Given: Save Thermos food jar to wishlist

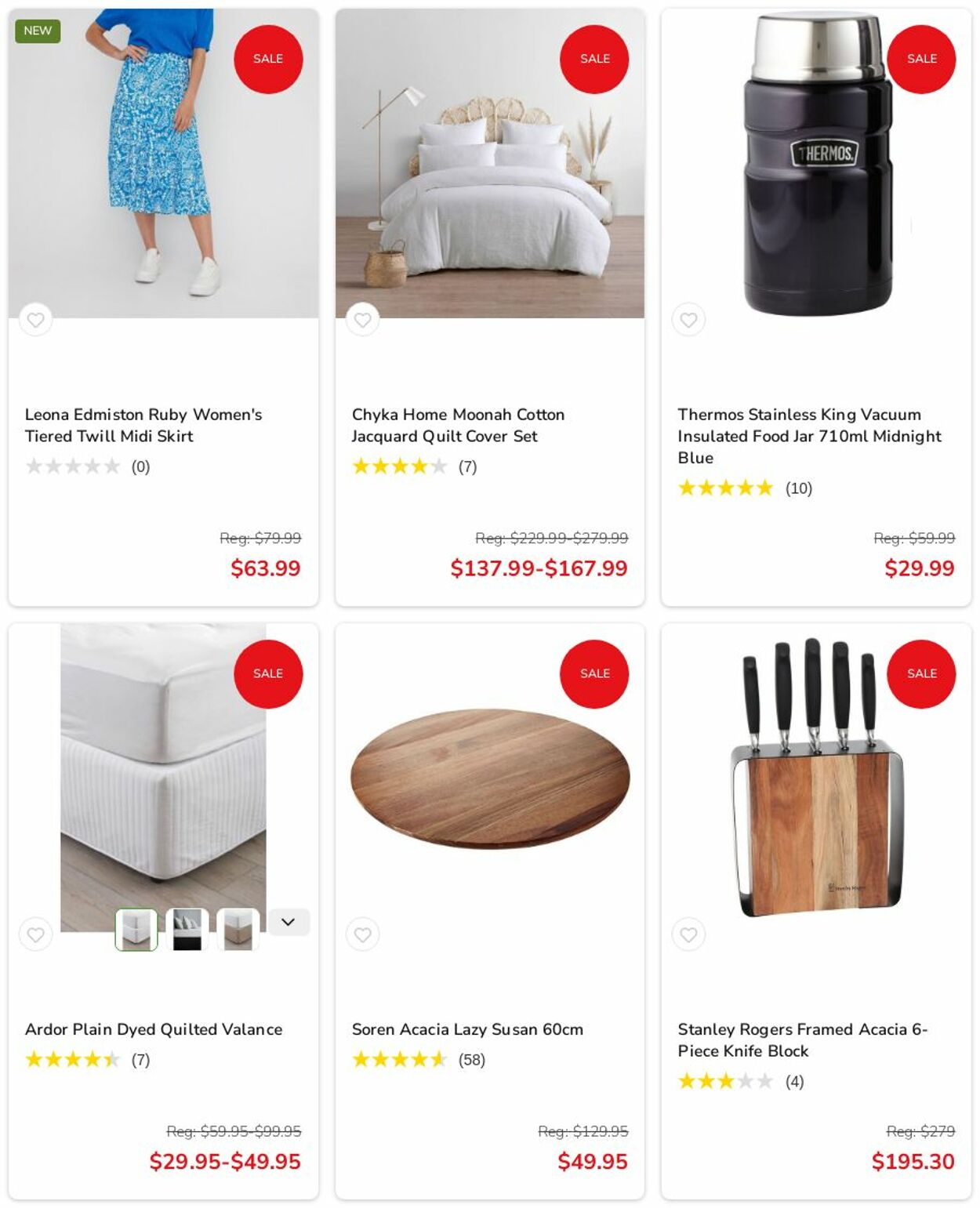Looking at the screenshot, I should coord(688,320).
